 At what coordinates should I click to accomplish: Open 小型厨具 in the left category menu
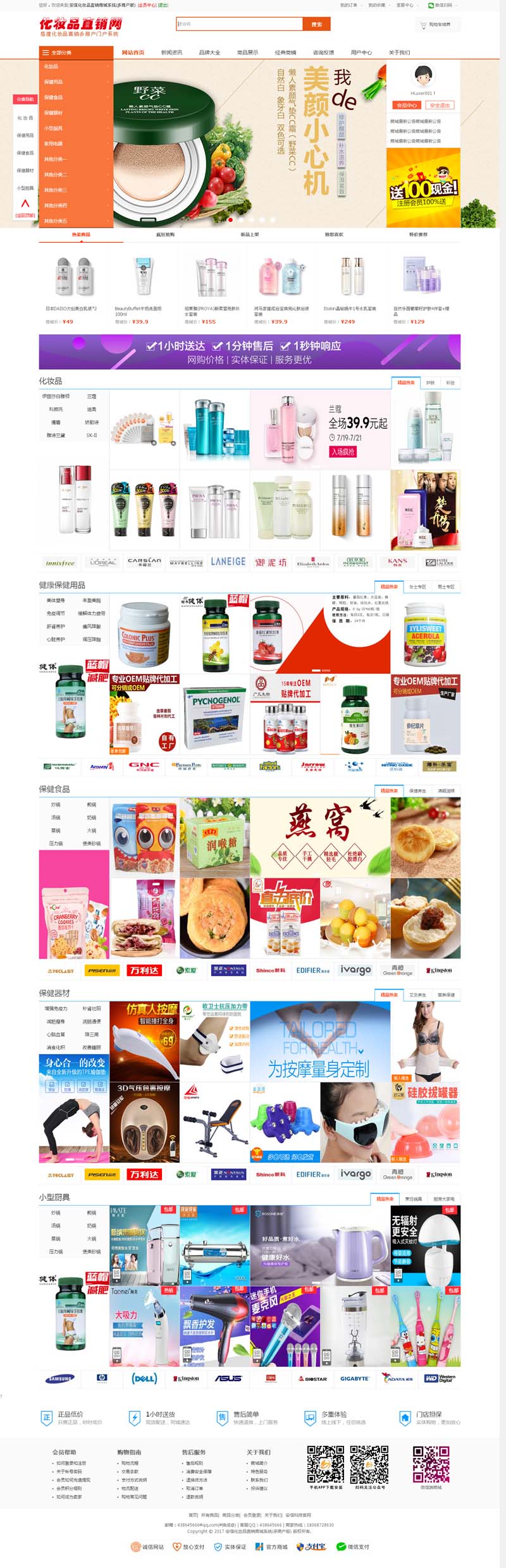(x=53, y=128)
